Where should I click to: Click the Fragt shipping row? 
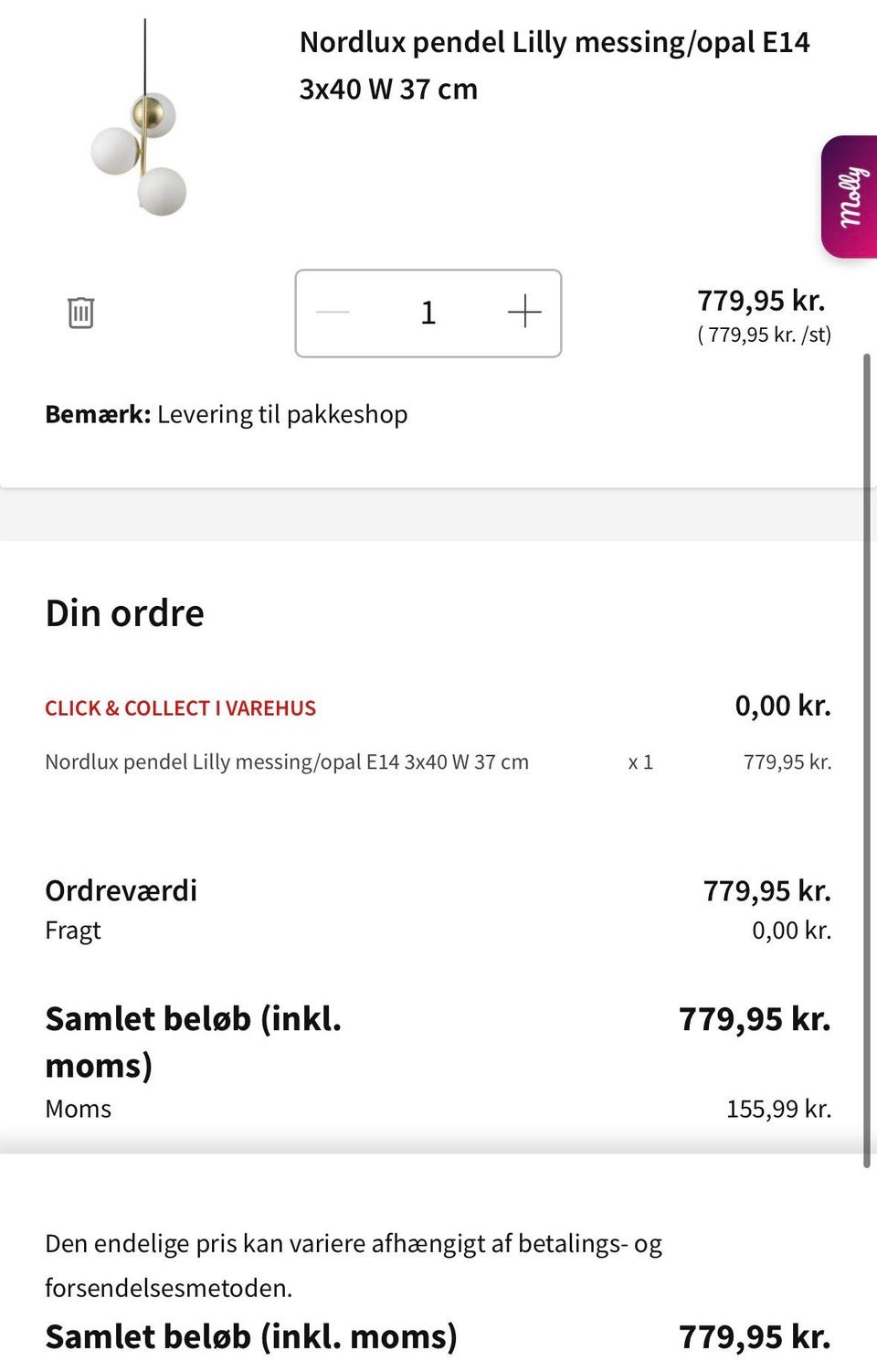73,931
